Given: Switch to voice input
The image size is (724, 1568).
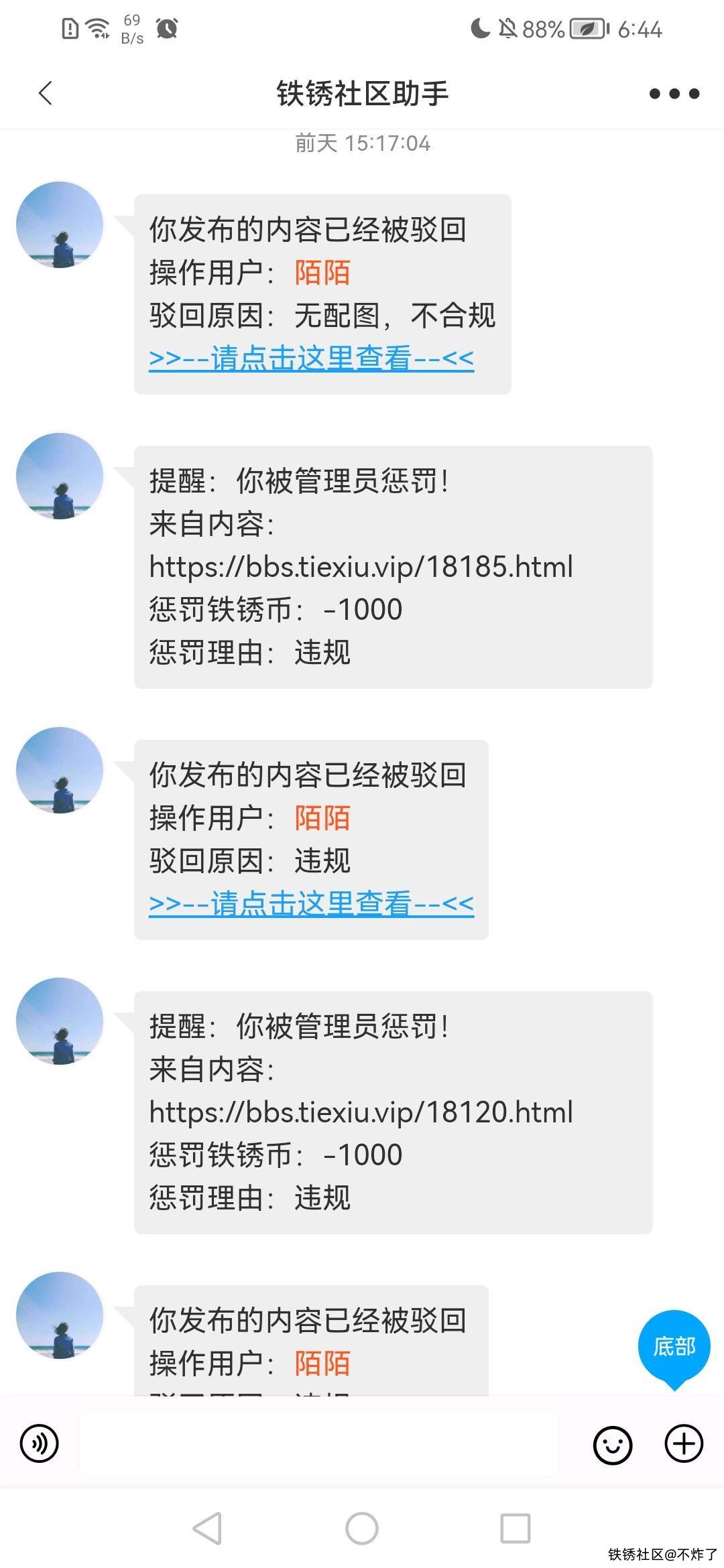Looking at the screenshot, I should point(40,1443).
